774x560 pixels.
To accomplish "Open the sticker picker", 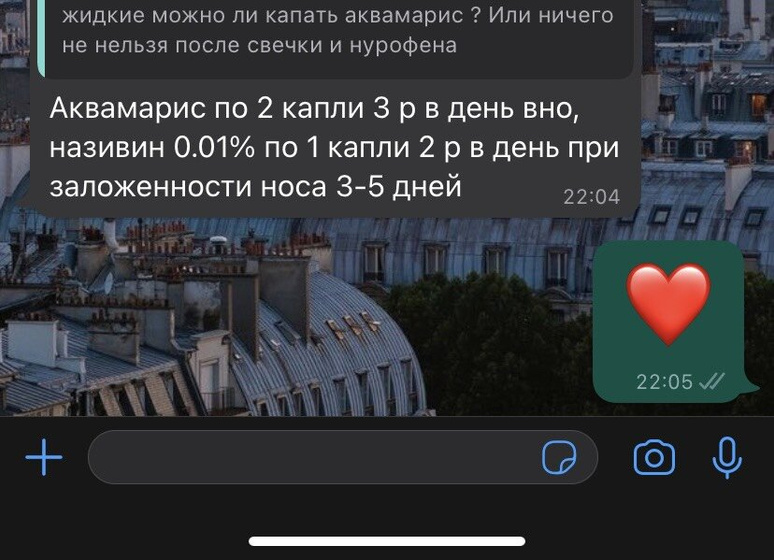I will (559, 459).
